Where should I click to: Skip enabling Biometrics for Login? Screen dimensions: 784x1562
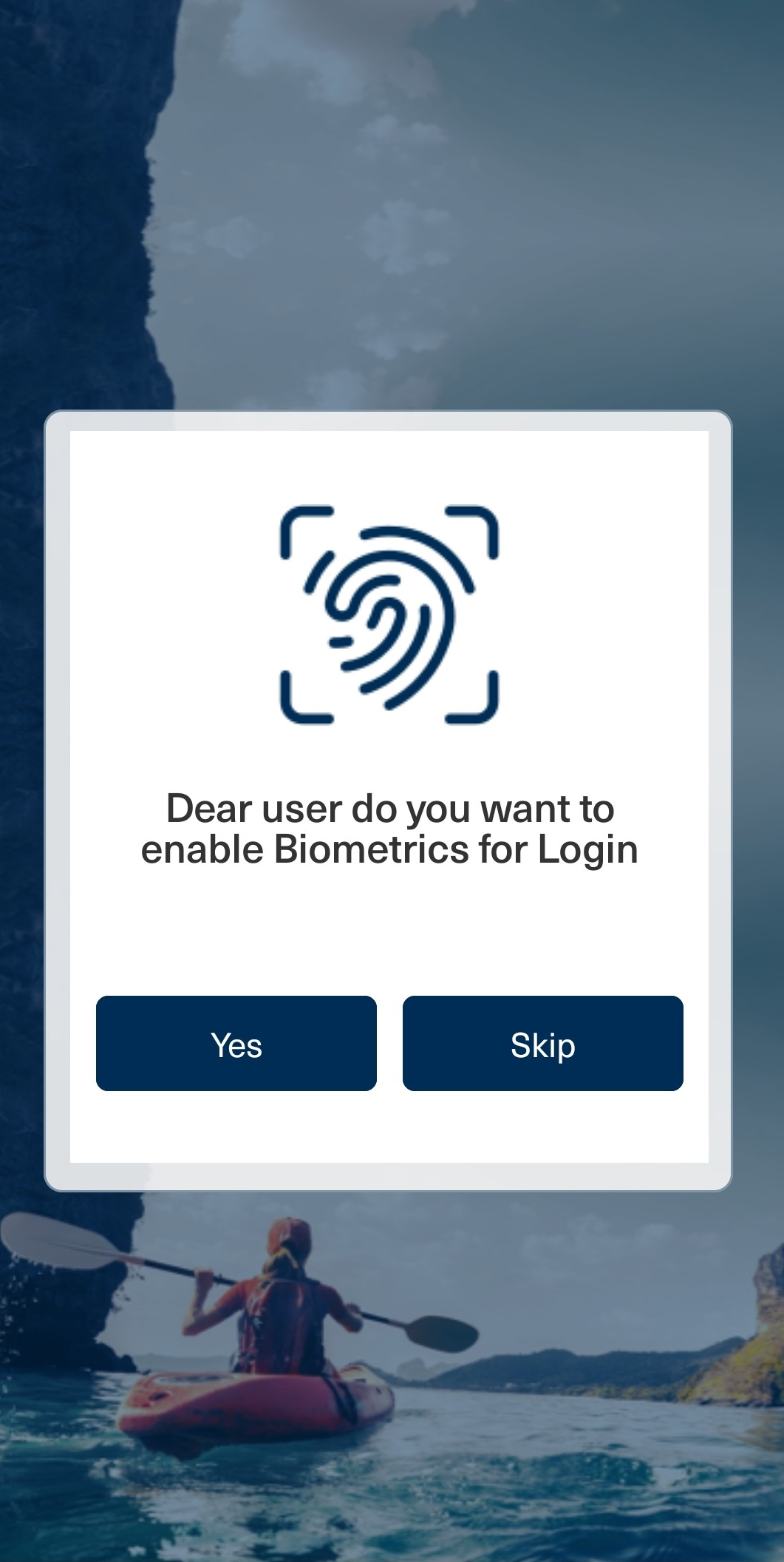[x=542, y=1043]
